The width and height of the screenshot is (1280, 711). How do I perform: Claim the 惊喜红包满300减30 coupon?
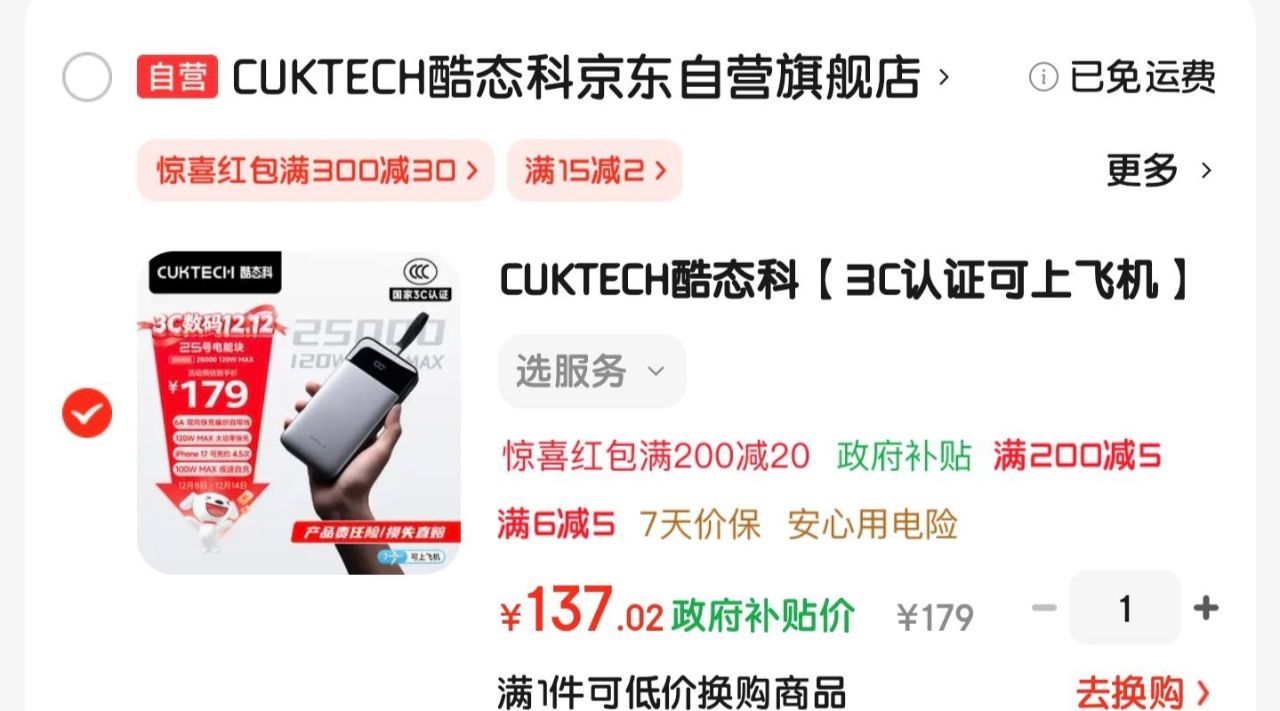pos(316,170)
